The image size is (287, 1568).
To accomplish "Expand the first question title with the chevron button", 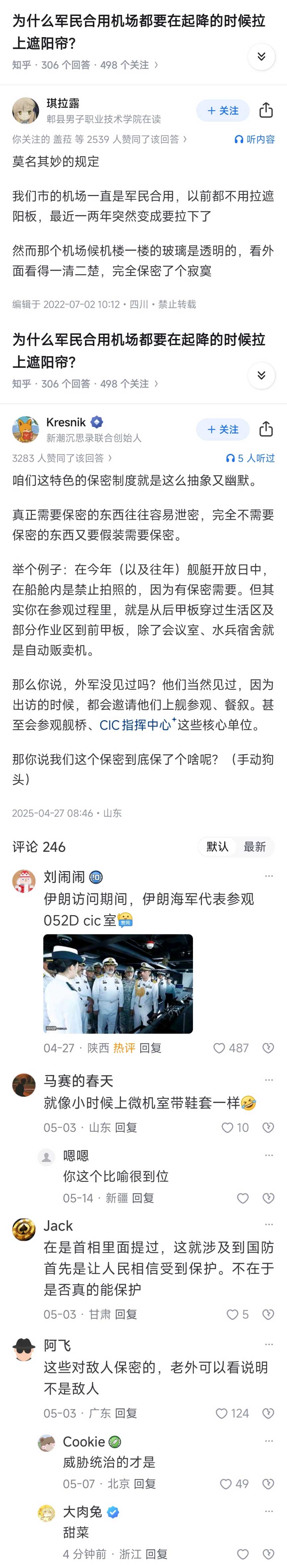I will pyautogui.click(x=261, y=57).
